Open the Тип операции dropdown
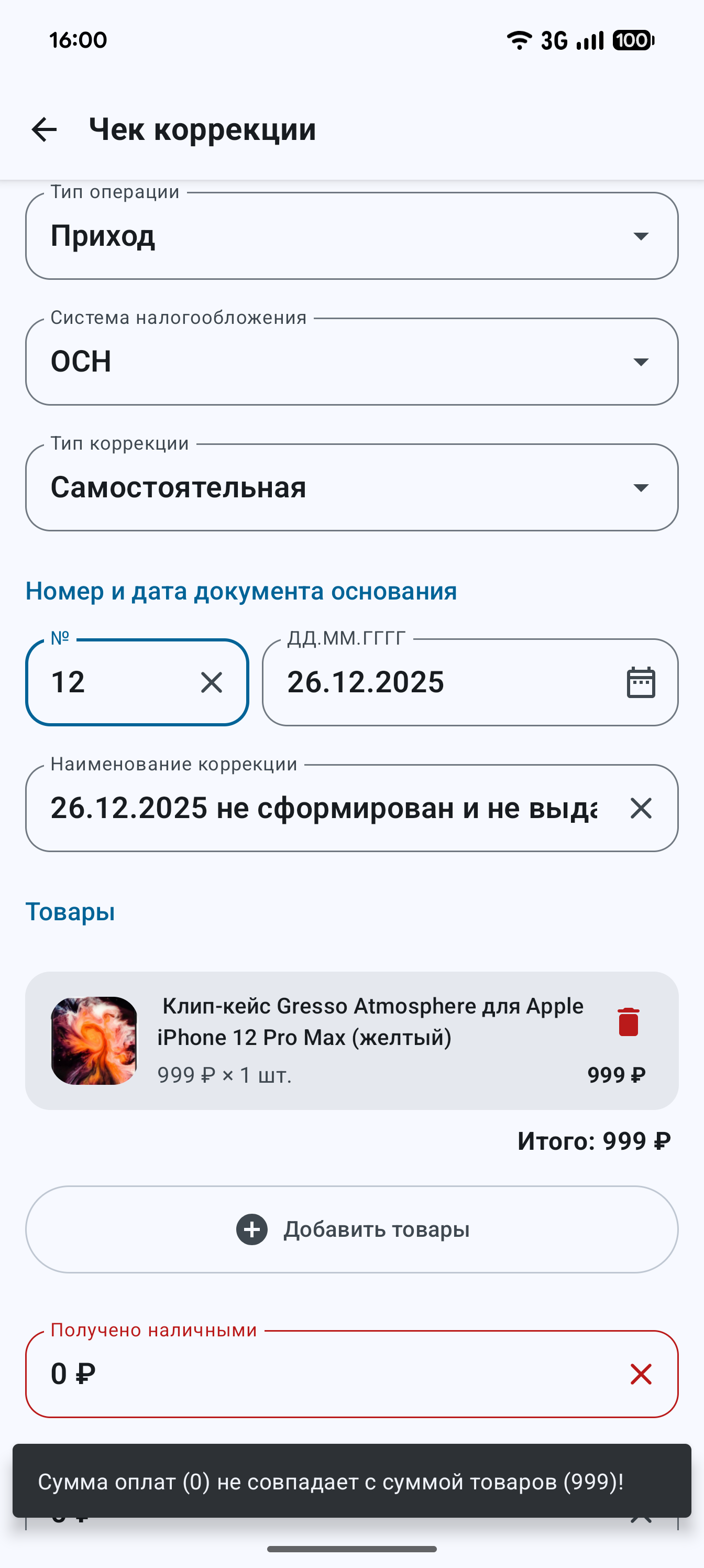This screenshot has height=1568, width=704. tap(351, 236)
